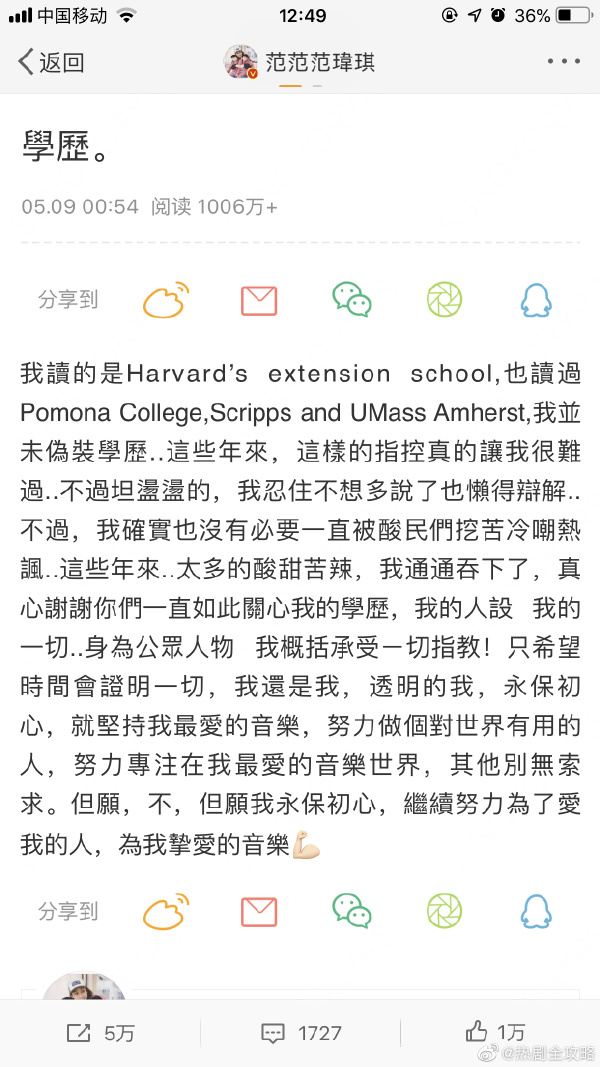This screenshot has width=600, height=1067.
Task: Open the 1727 comments
Action: pyautogui.click(x=300, y=1033)
